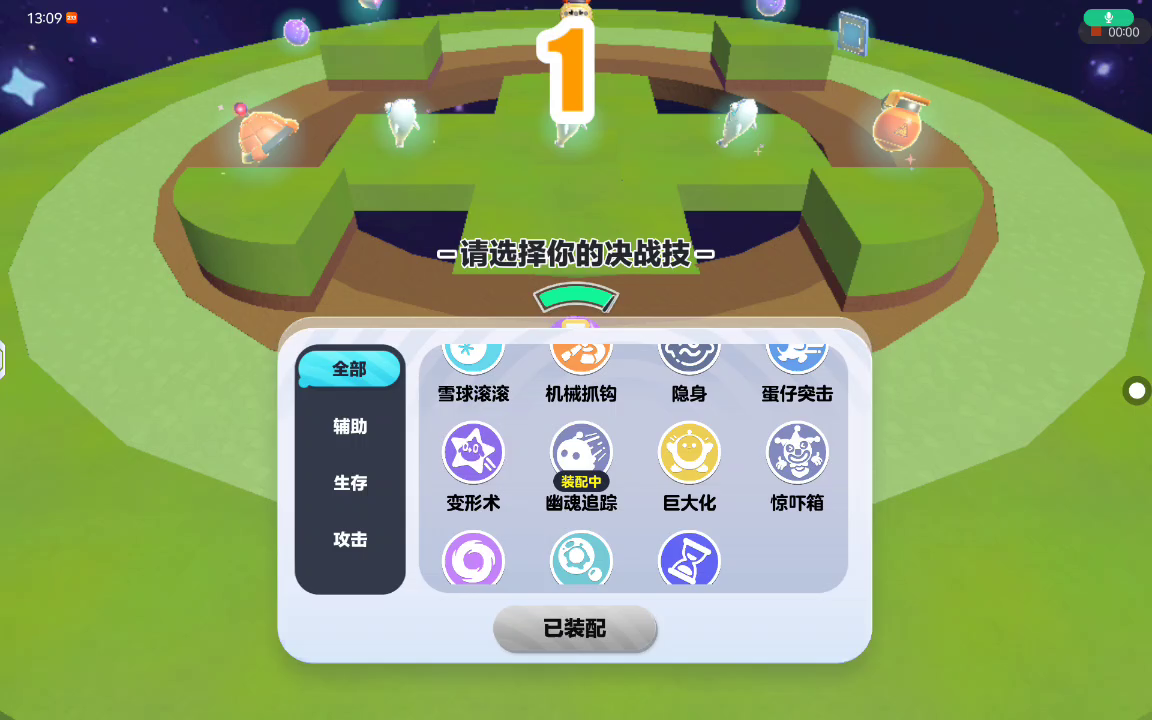Screen dimensions: 1152x720
Task: Select the hourglass skill icon
Action: point(689,558)
